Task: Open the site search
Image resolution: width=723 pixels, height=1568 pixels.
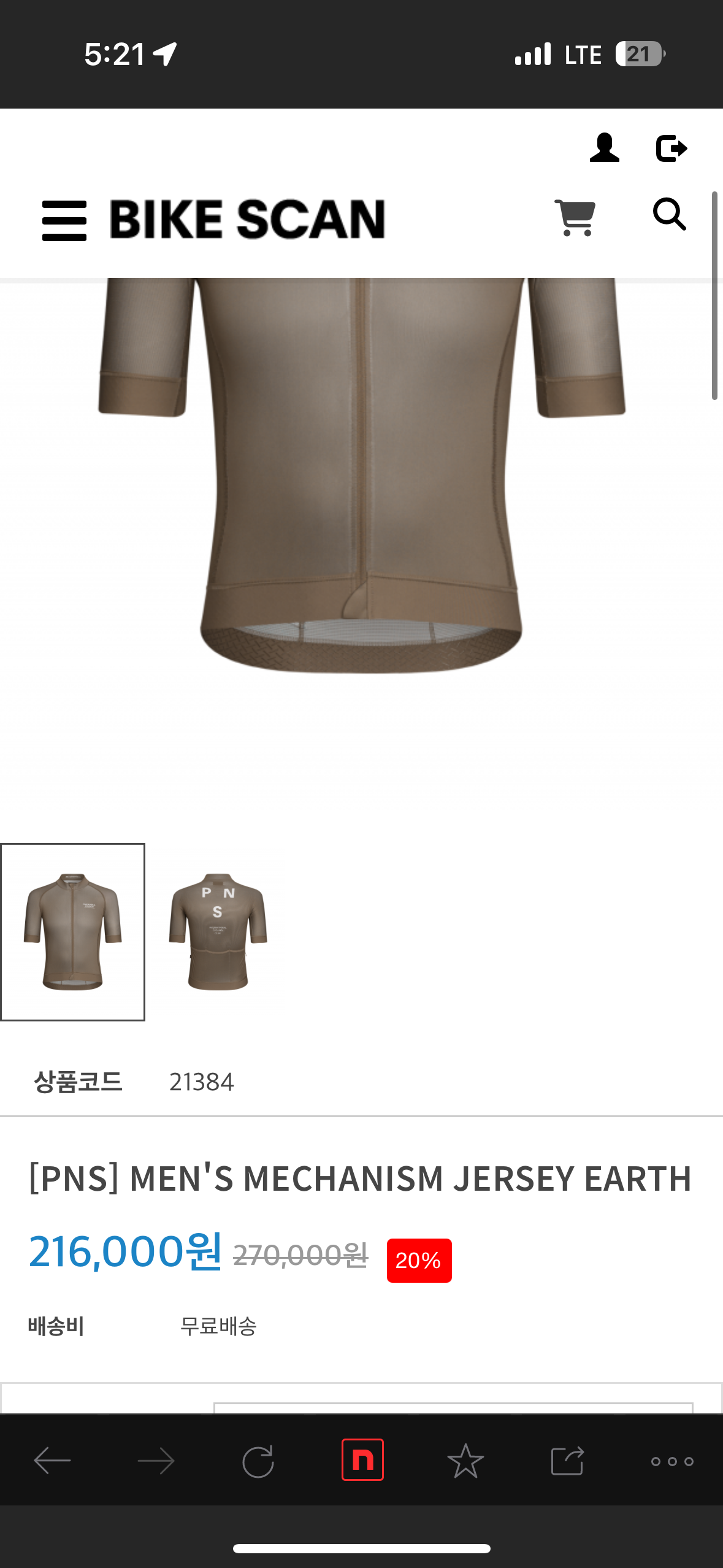Action: click(669, 214)
